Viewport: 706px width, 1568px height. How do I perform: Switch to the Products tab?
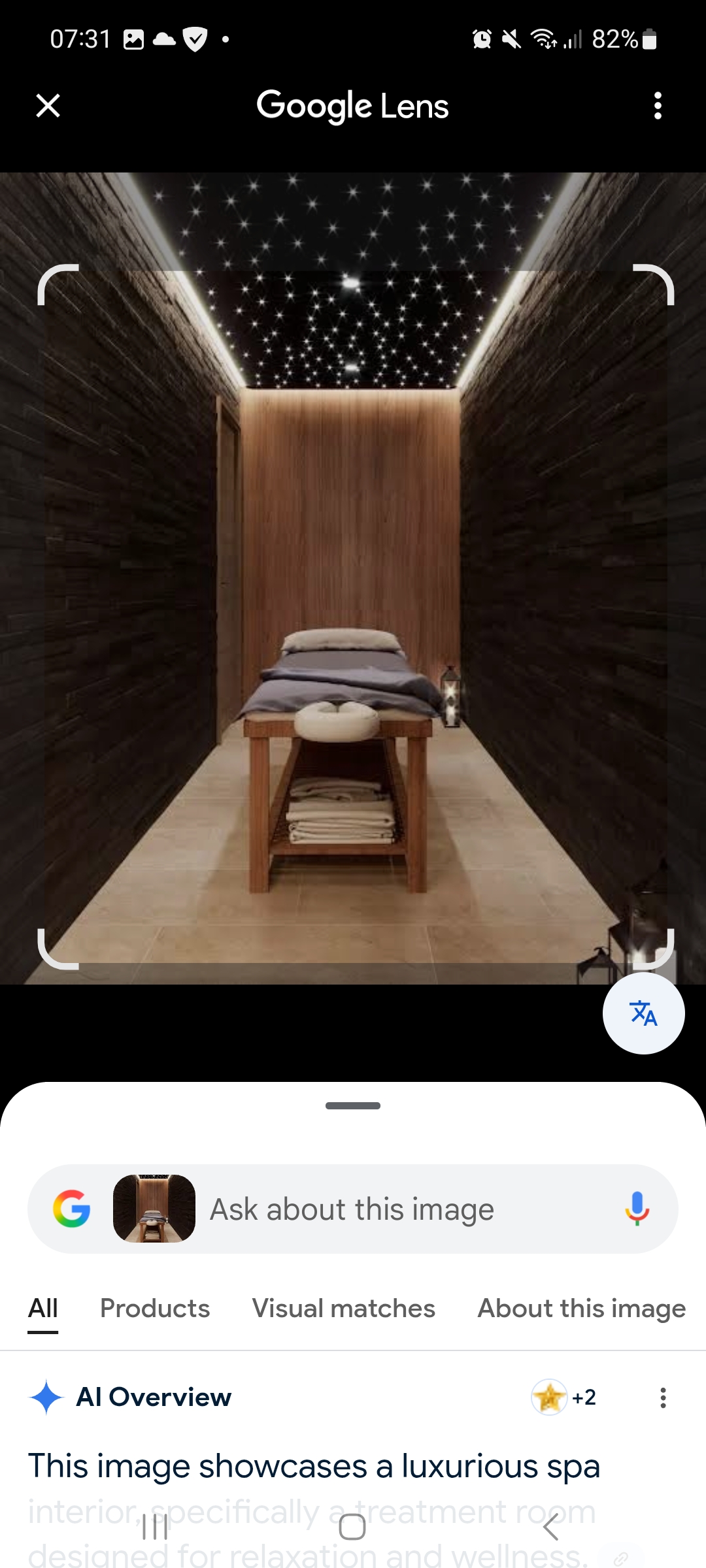(x=155, y=1309)
